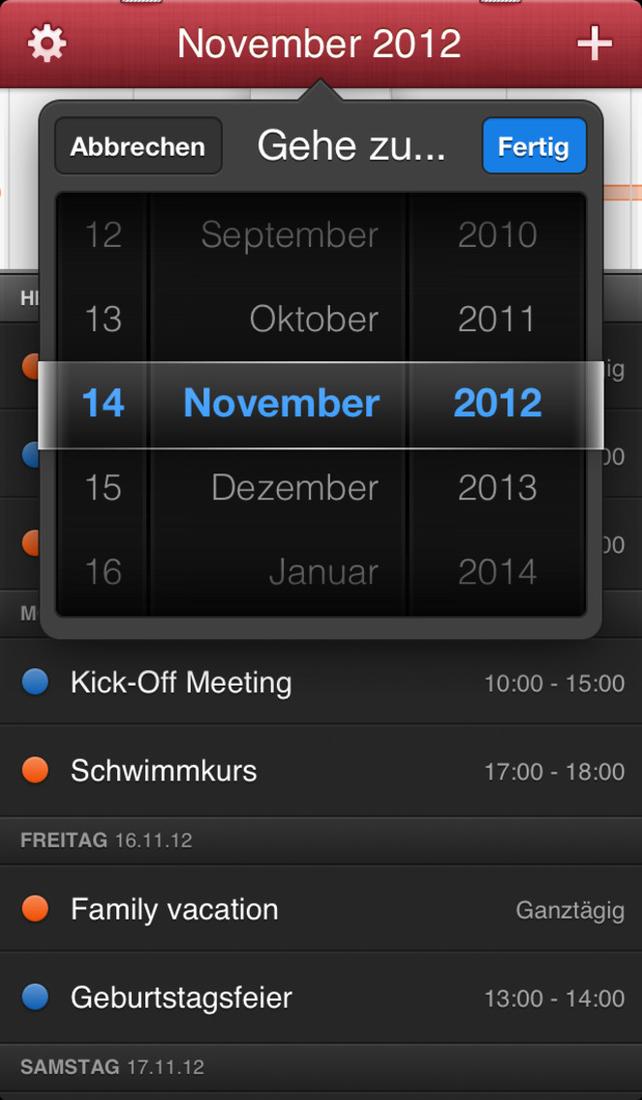This screenshot has width=642, height=1100.
Task: Open the Schwimmkurs event
Action: 321,771
